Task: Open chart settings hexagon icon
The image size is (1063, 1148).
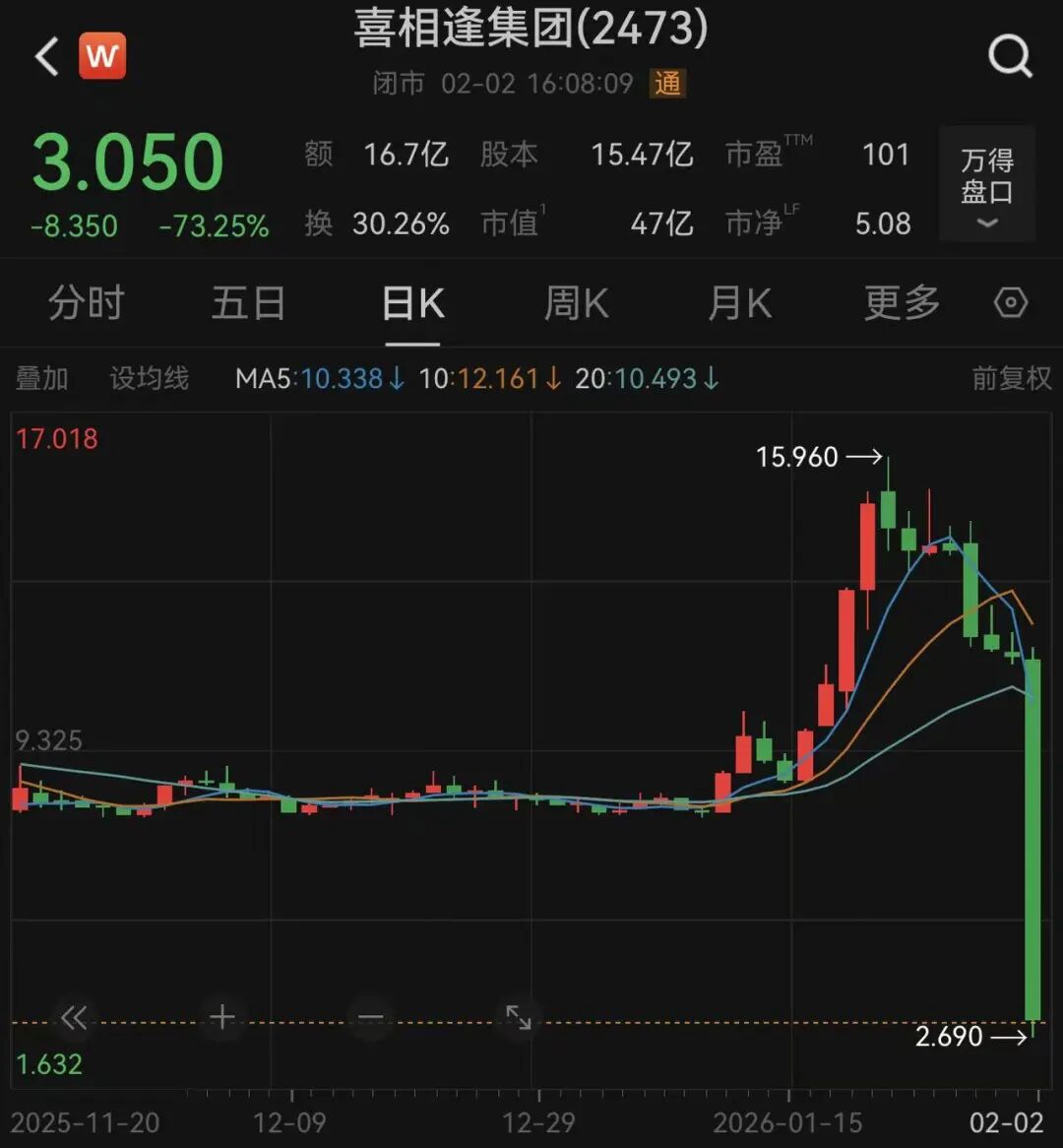Action: click(x=1011, y=302)
